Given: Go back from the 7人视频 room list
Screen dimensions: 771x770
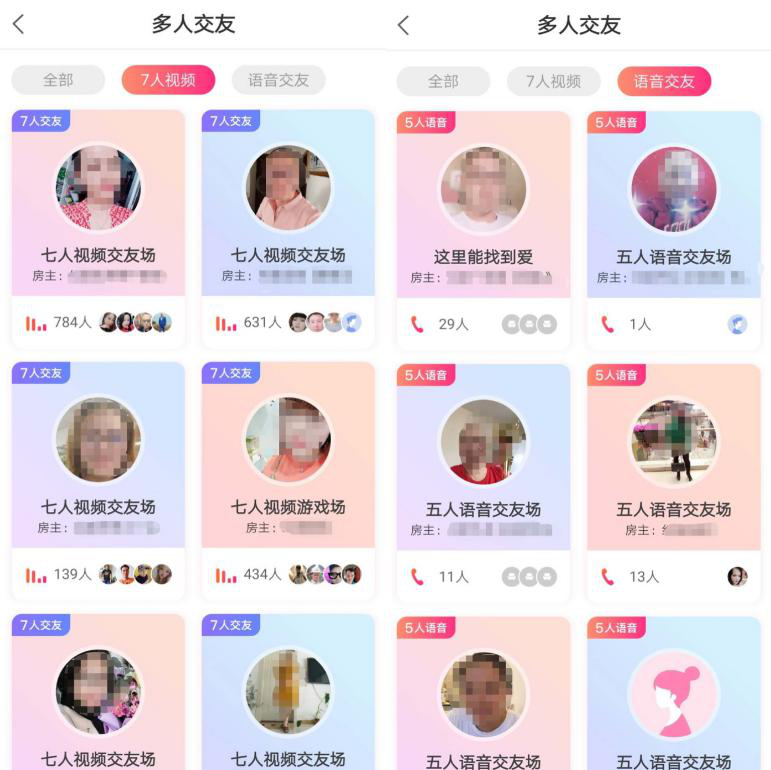Looking at the screenshot, I should point(19,25).
